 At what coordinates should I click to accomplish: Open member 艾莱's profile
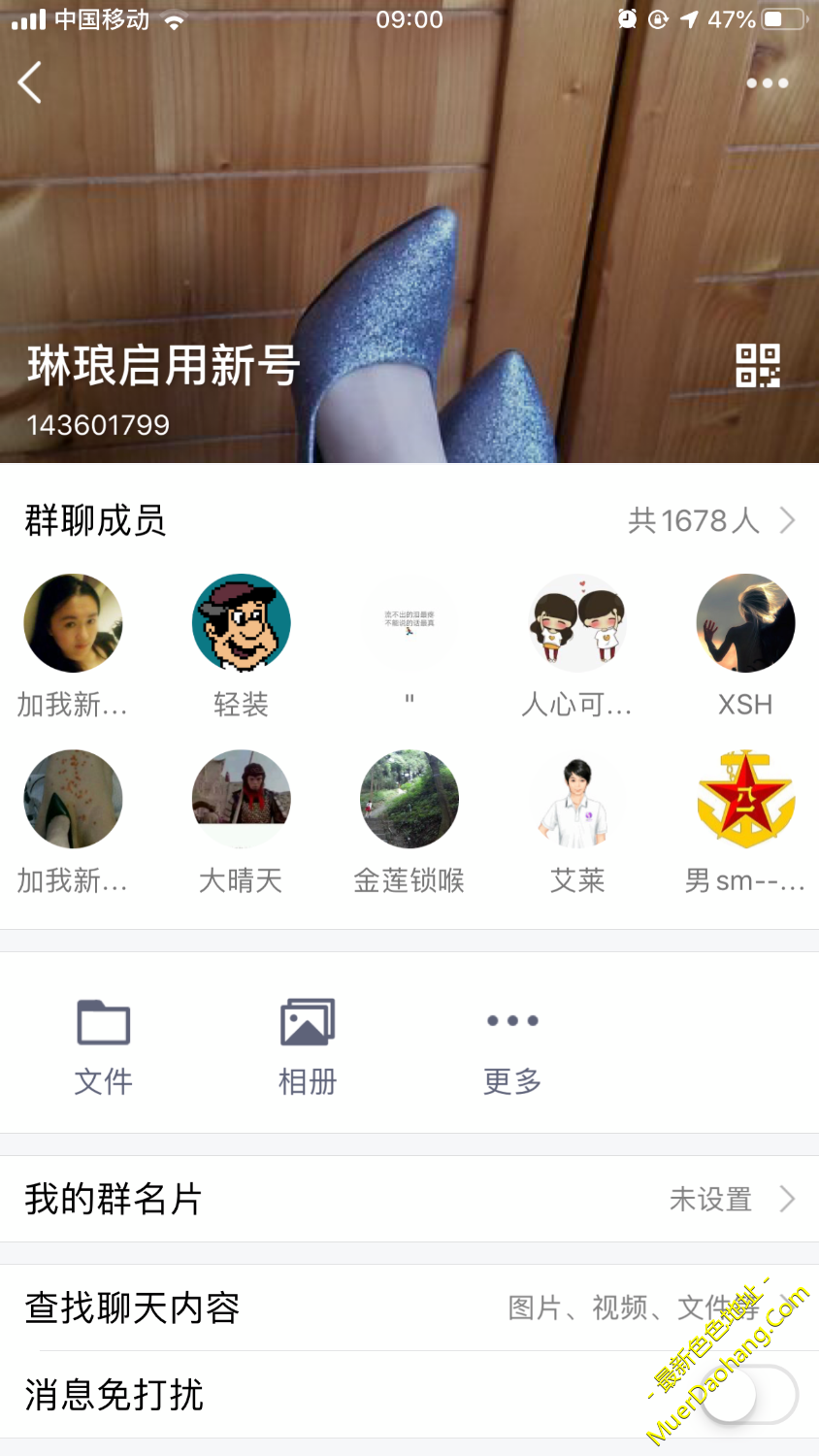click(x=577, y=800)
